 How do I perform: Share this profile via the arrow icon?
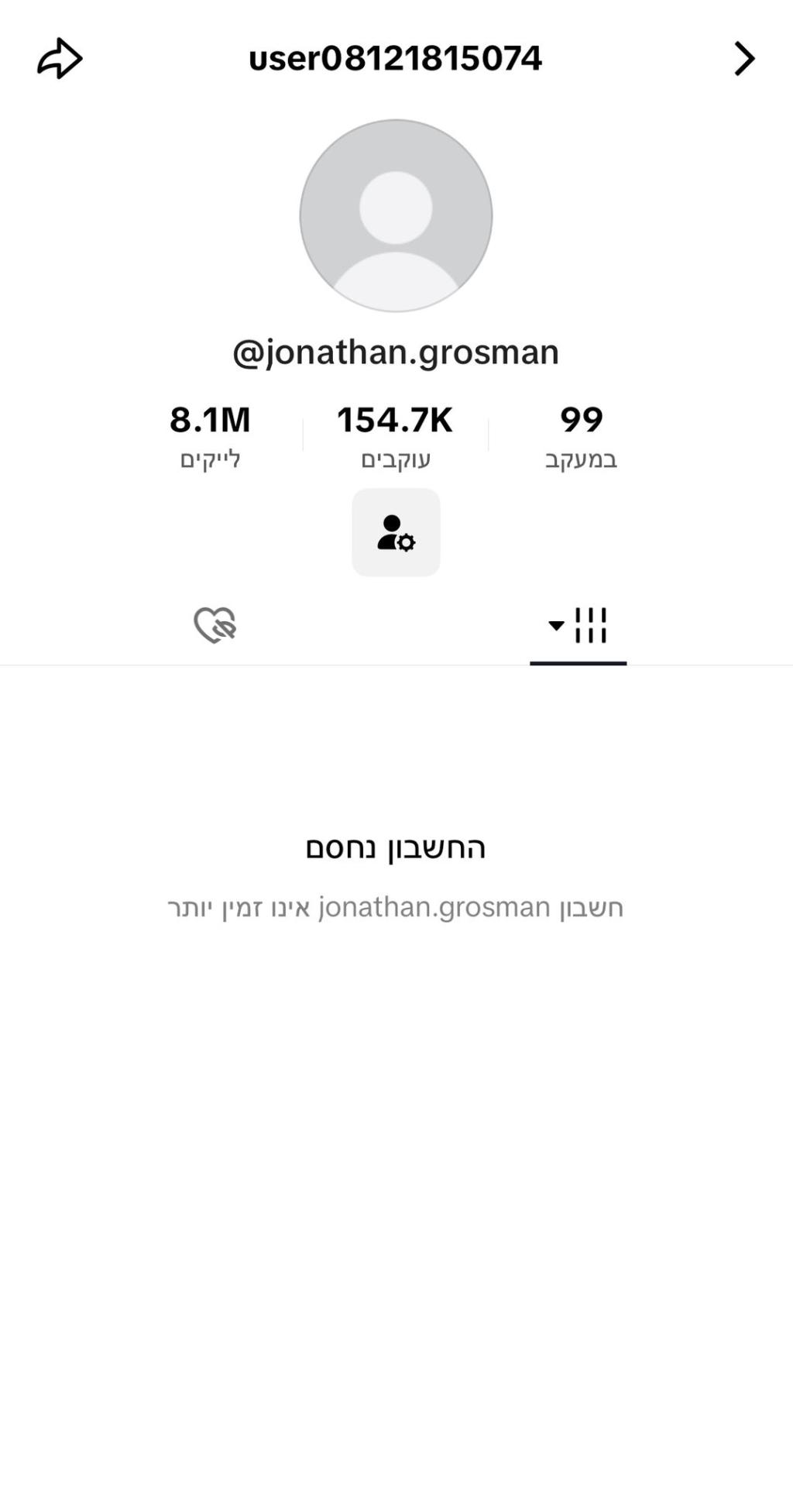(x=60, y=59)
